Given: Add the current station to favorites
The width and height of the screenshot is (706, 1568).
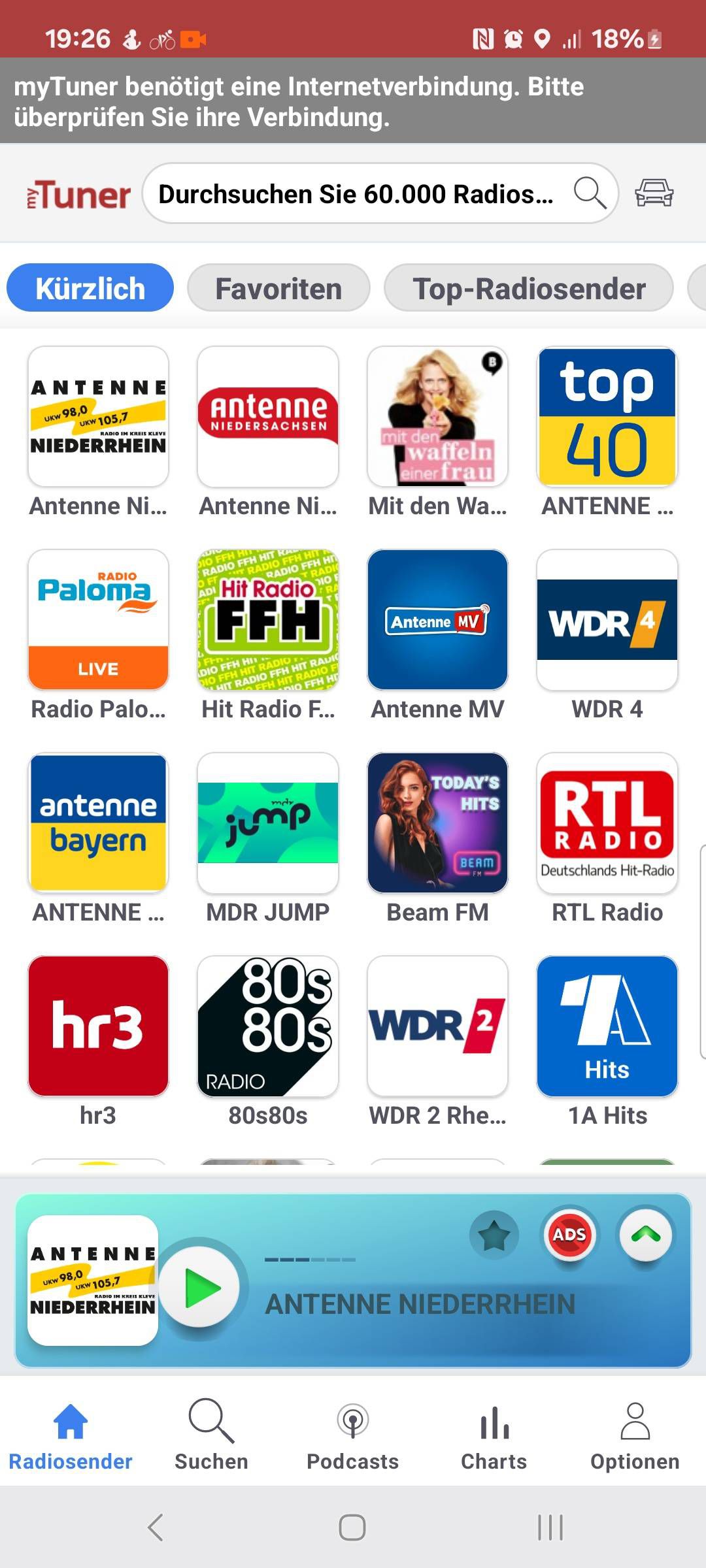Looking at the screenshot, I should coord(494,1235).
